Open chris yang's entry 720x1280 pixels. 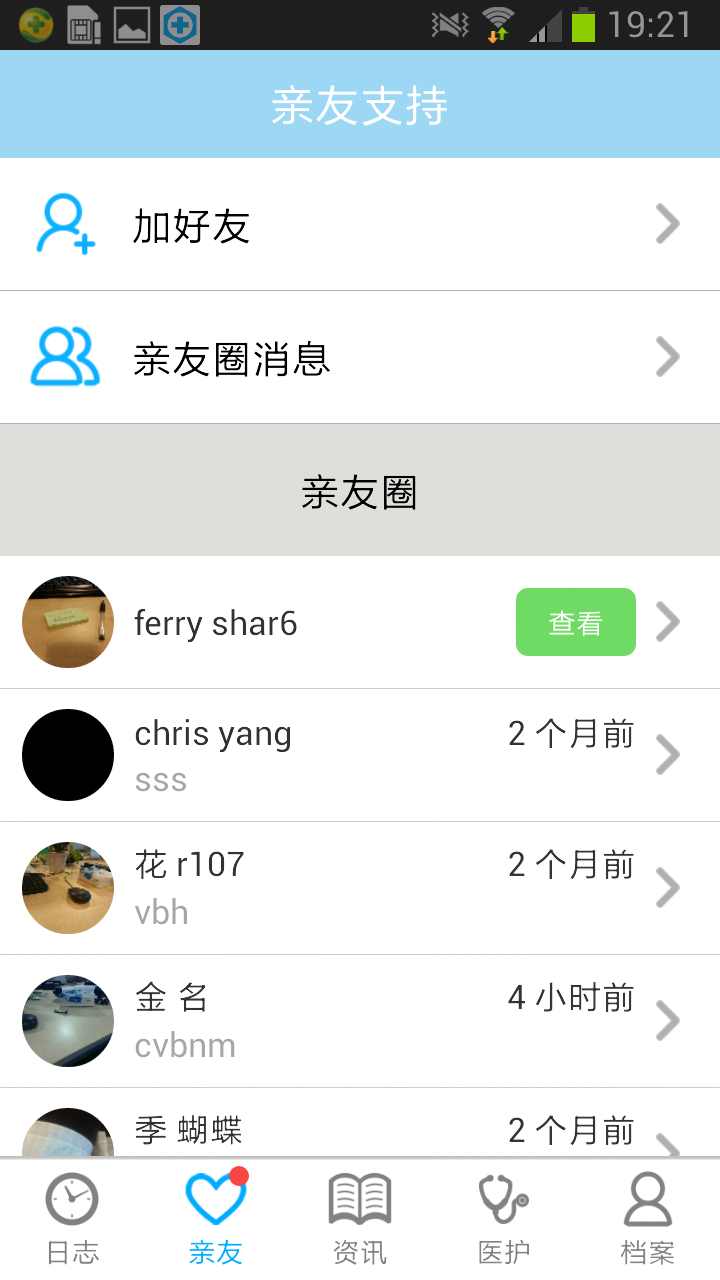(x=360, y=755)
